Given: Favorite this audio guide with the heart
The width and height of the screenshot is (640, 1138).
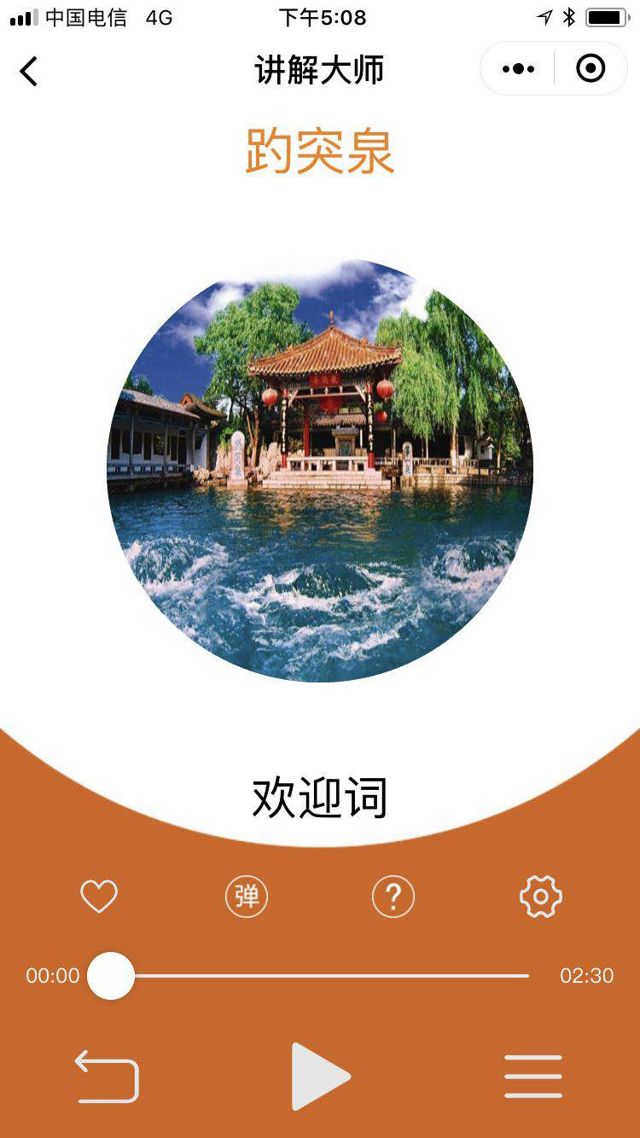Looking at the screenshot, I should tap(99, 897).
